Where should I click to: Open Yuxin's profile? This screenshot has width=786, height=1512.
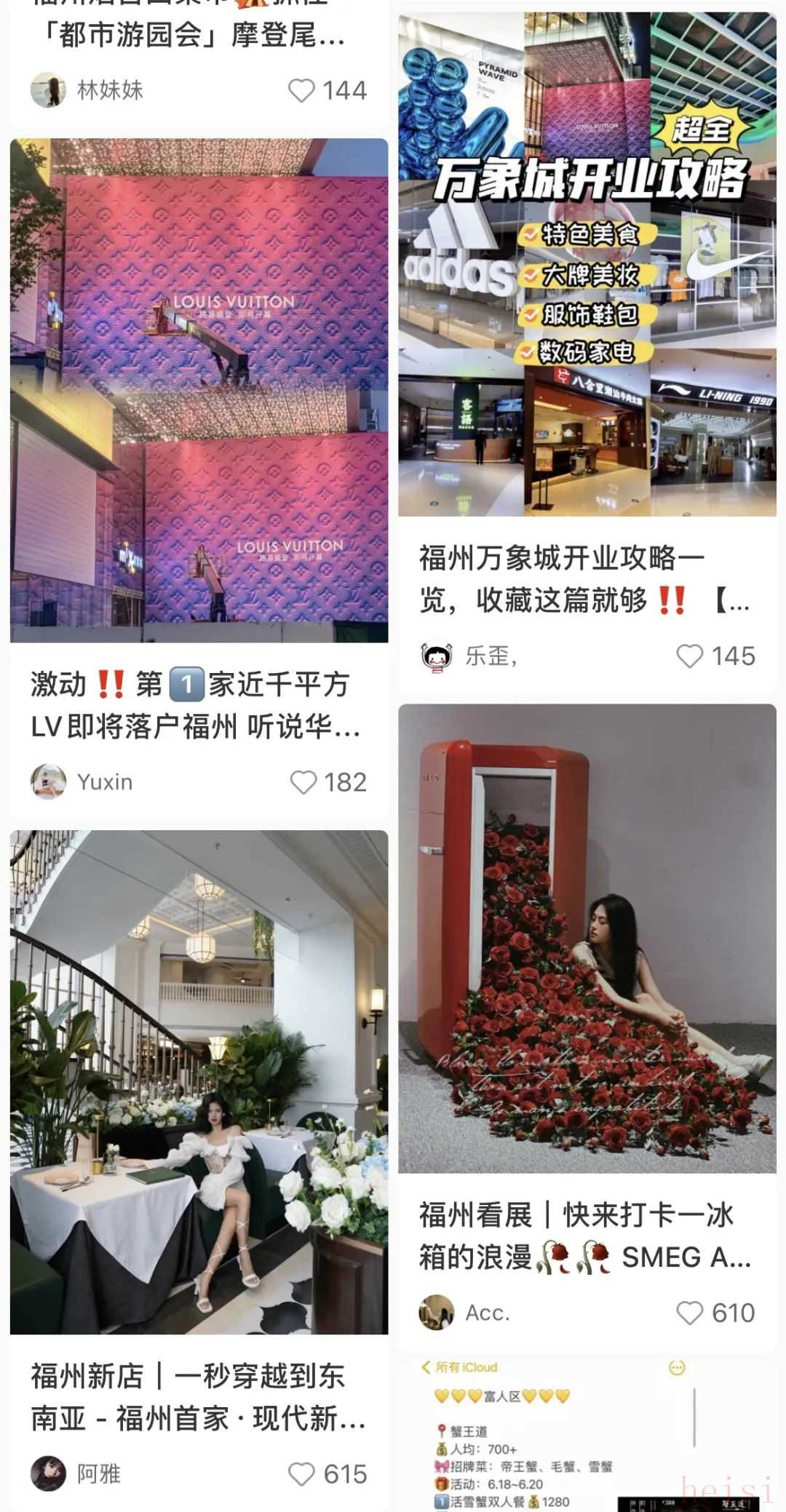pyautogui.click(x=48, y=782)
